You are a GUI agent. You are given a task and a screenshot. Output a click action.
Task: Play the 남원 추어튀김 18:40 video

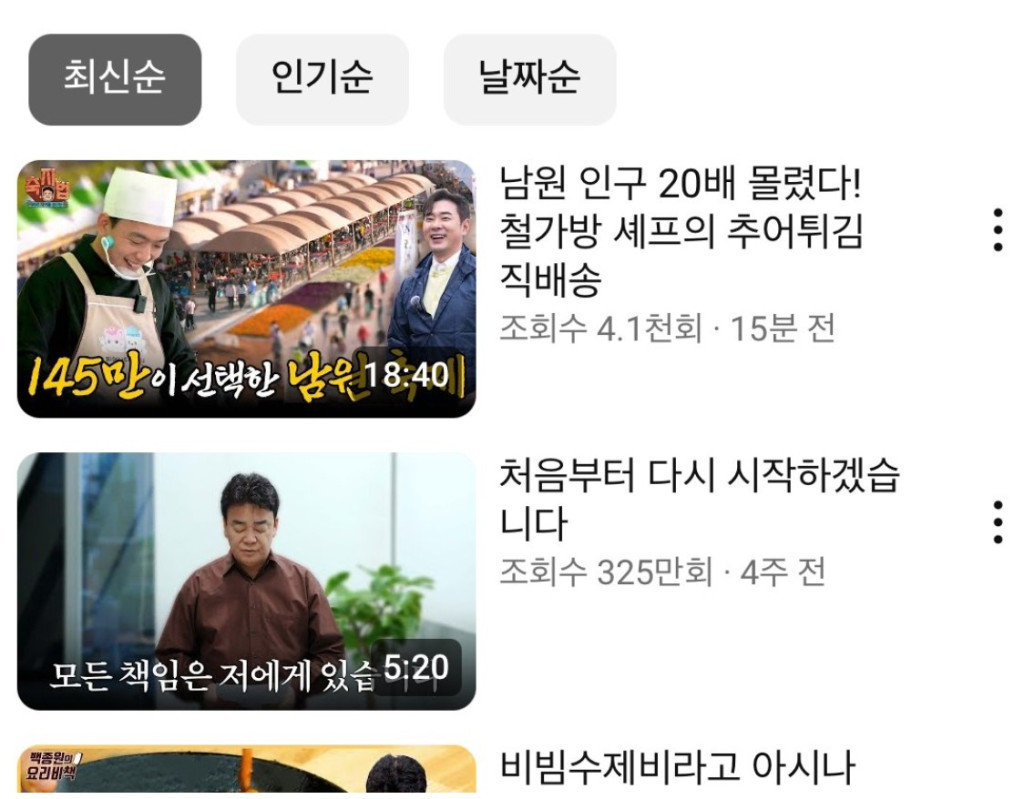click(246, 288)
